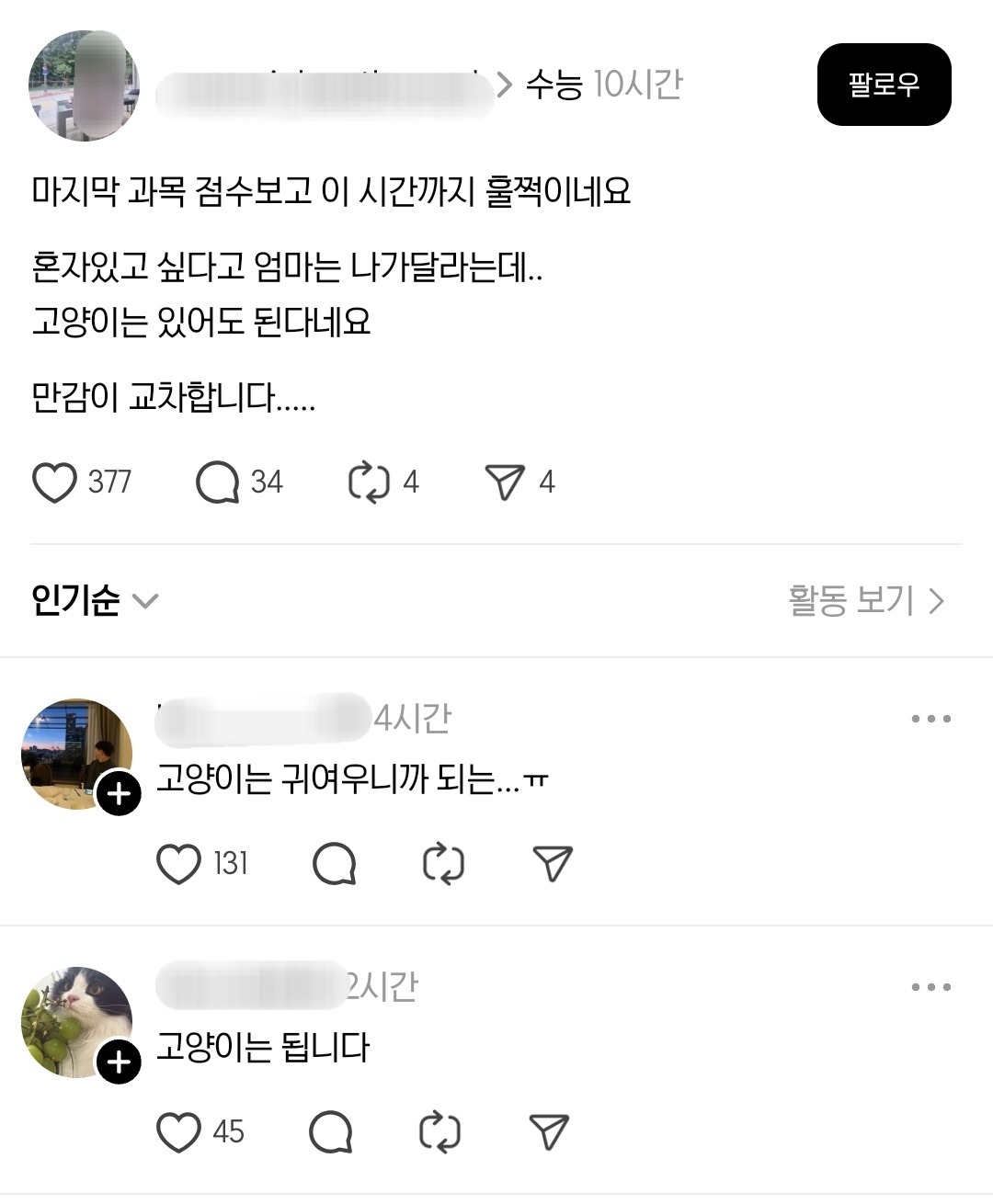Open the comments via the speech bubble icon
This screenshot has height=1204, width=993.
(219, 481)
